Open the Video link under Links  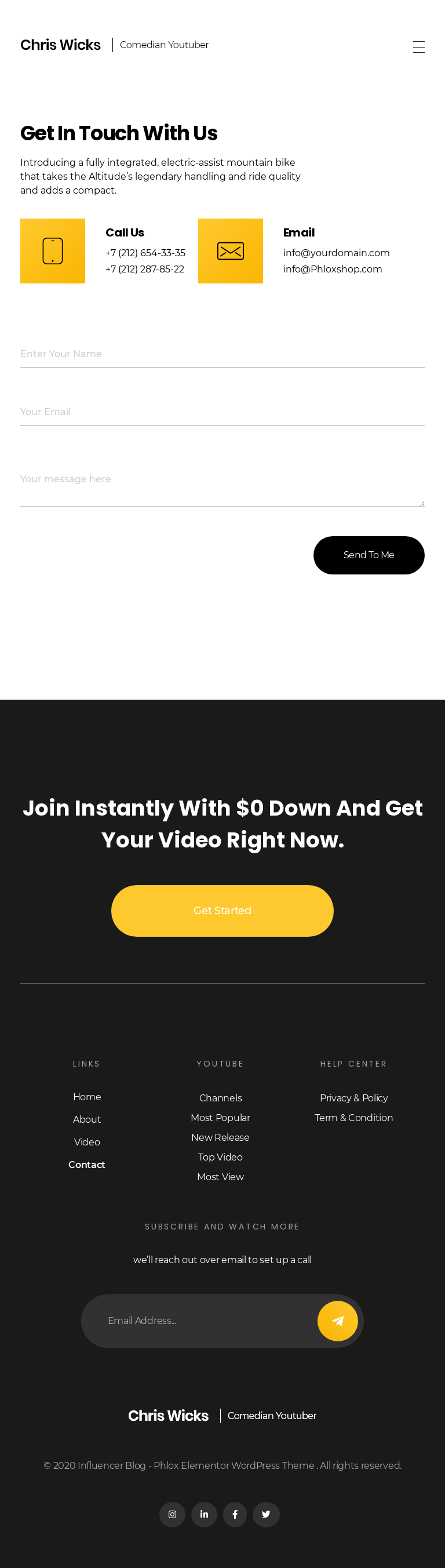87,1142
